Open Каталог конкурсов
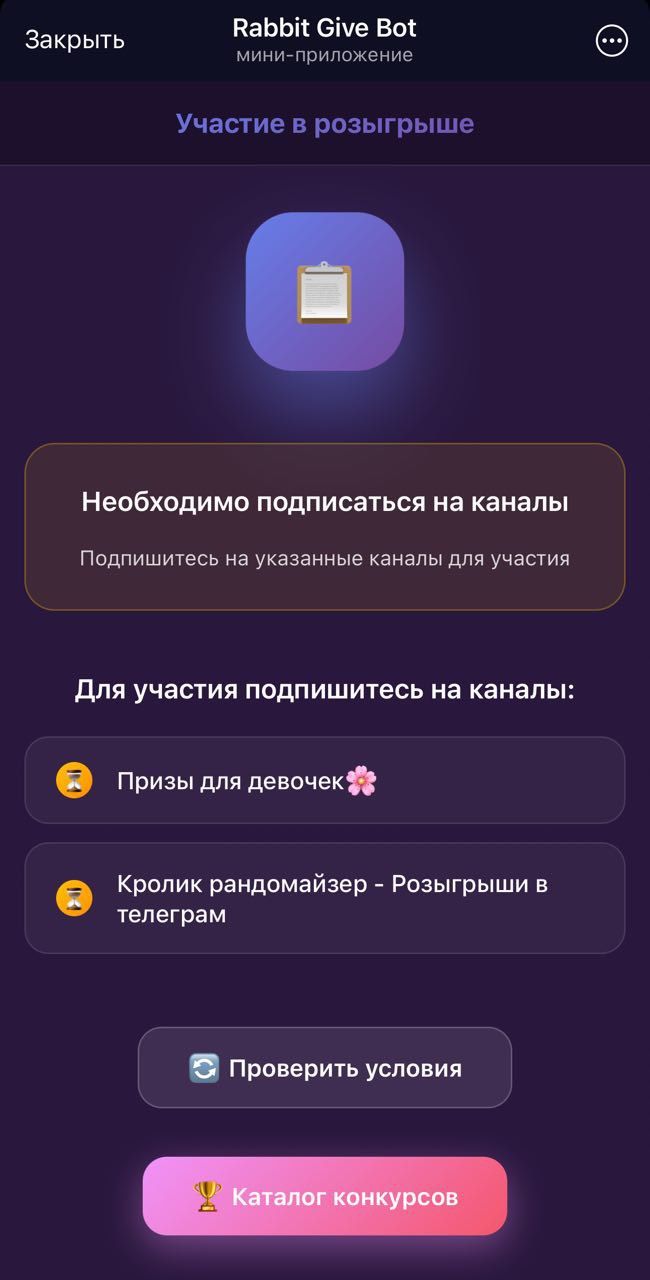This screenshot has height=1280, width=650. tap(324, 1196)
